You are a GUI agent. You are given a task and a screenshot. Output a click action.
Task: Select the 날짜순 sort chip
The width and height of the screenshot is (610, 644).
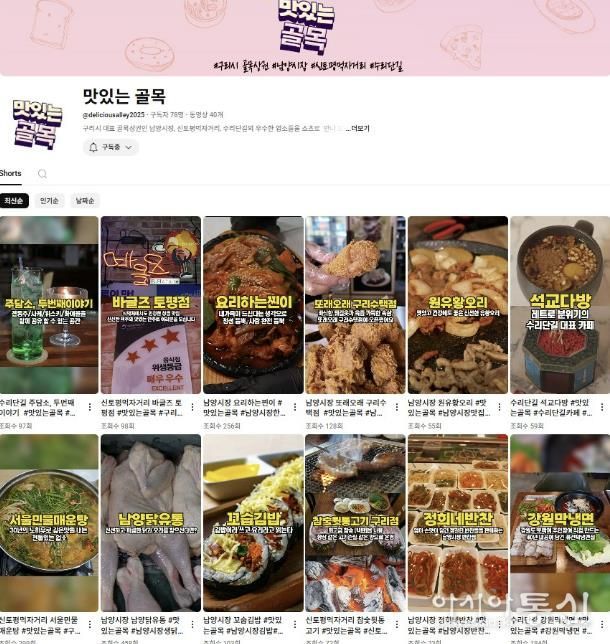coord(85,200)
